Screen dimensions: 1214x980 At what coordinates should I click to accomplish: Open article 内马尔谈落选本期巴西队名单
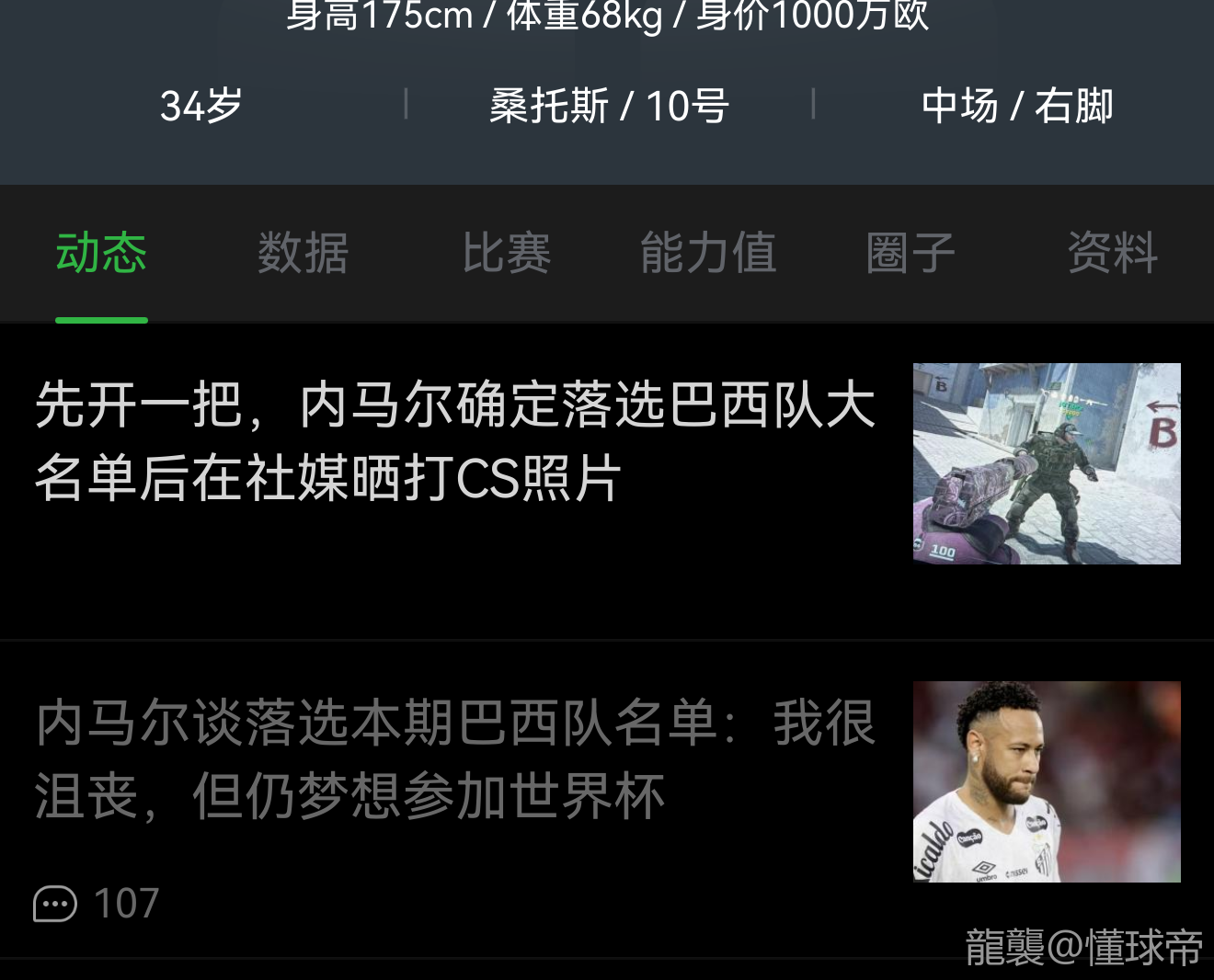click(x=455, y=759)
